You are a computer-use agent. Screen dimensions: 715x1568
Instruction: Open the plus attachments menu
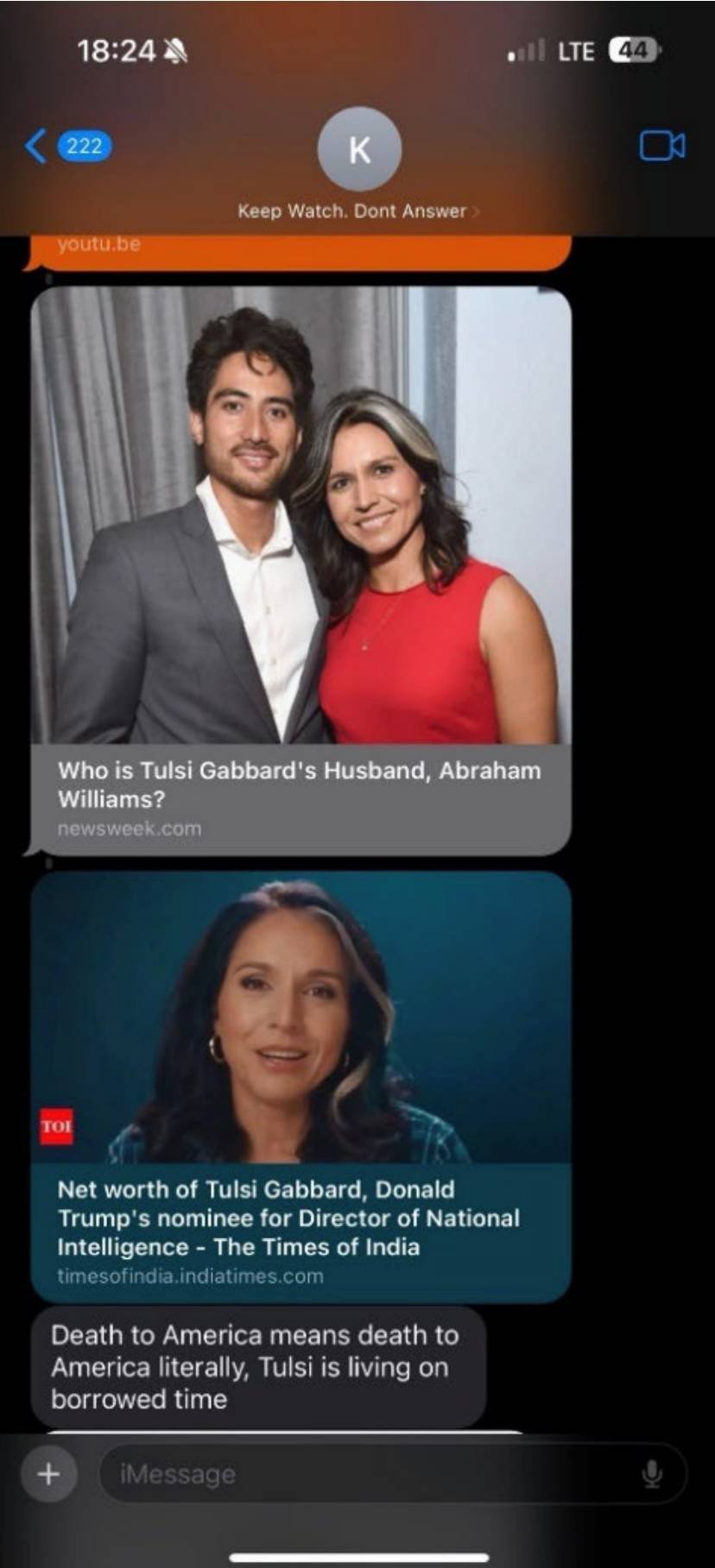click(x=48, y=1473)
